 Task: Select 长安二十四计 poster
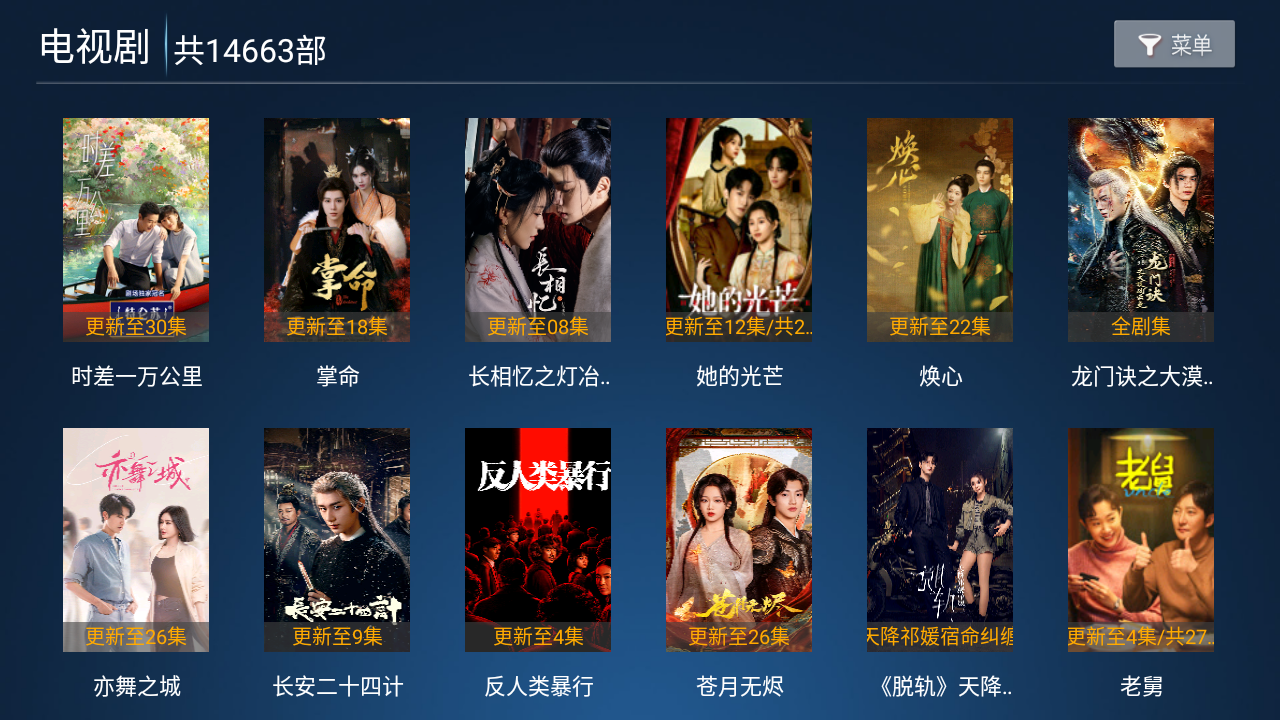[337, 540]
